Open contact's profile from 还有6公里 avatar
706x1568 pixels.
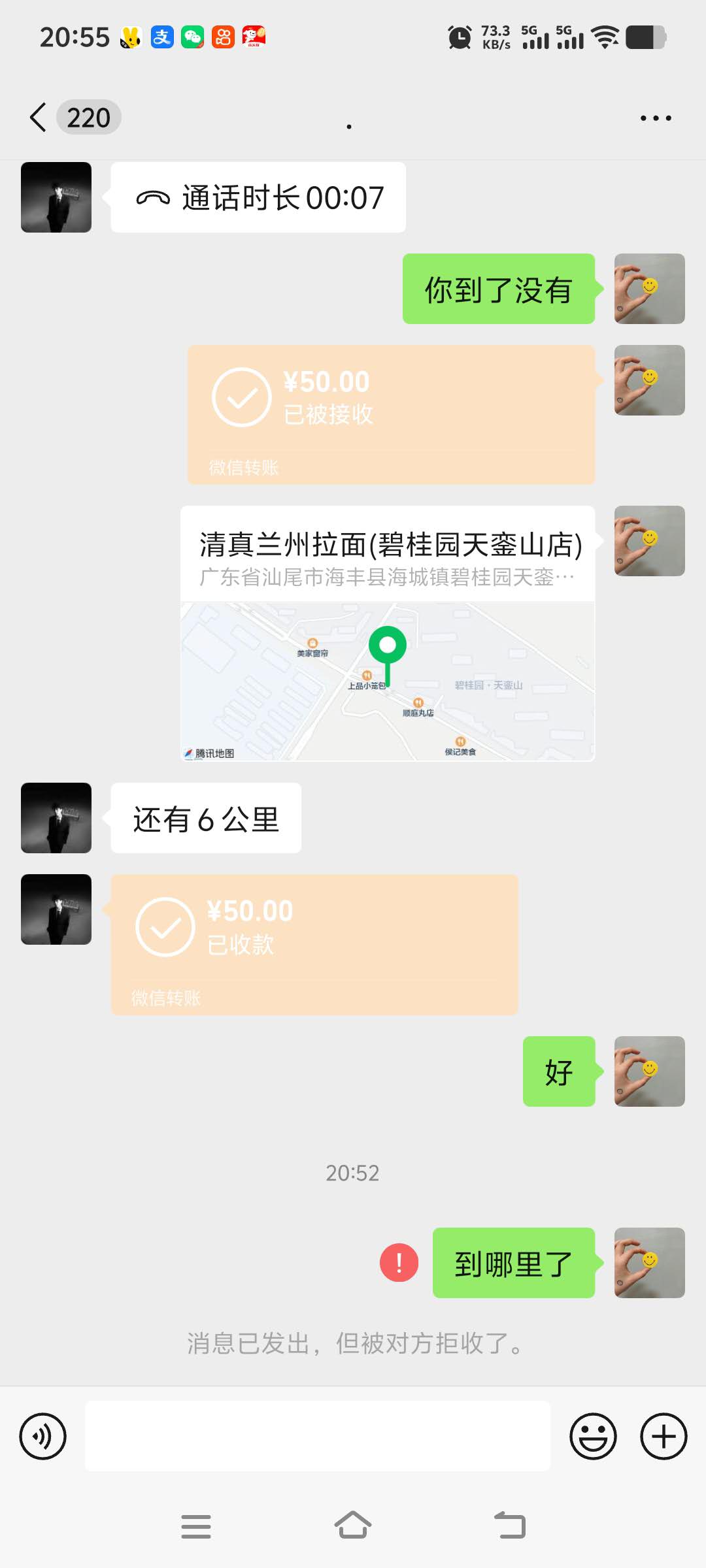click(x=56, y=818)
